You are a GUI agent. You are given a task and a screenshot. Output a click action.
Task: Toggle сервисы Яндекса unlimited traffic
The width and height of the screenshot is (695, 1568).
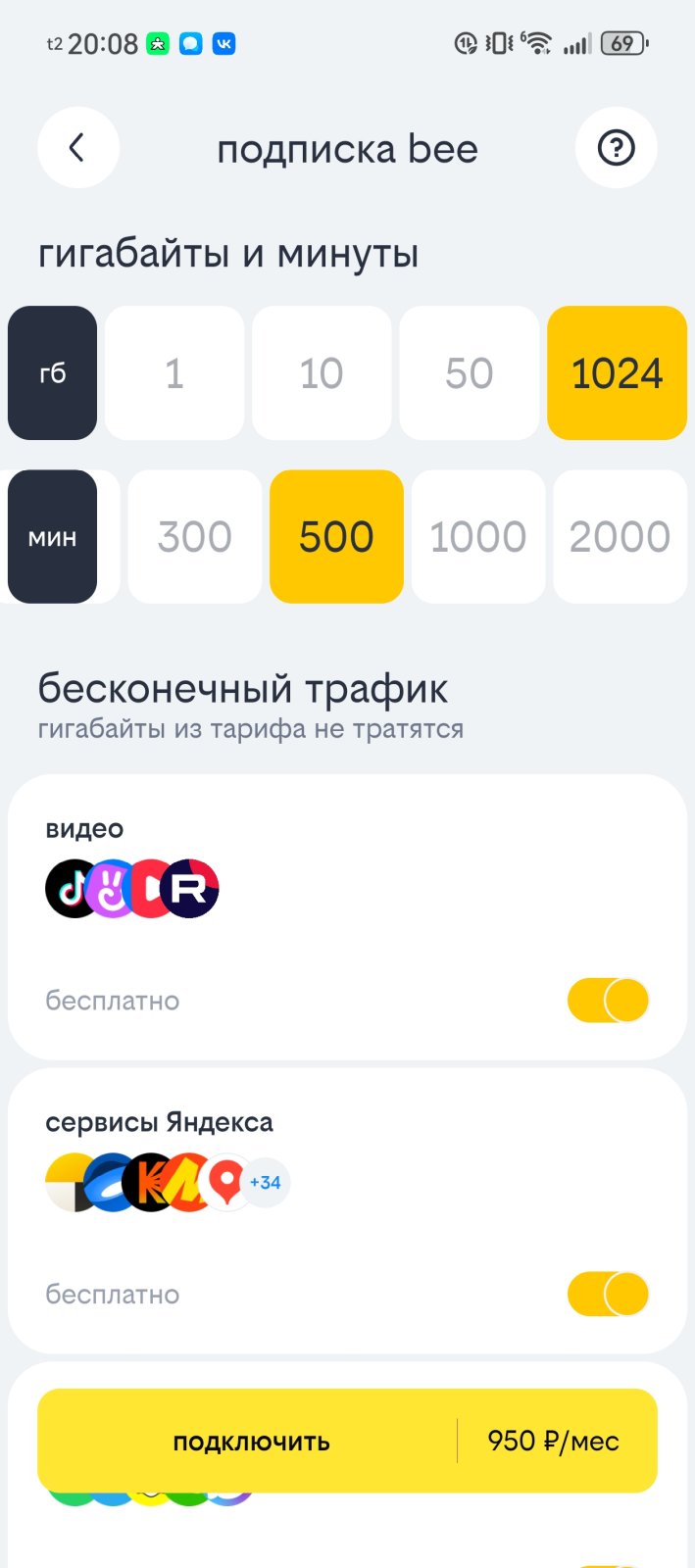click(608, 1294)
